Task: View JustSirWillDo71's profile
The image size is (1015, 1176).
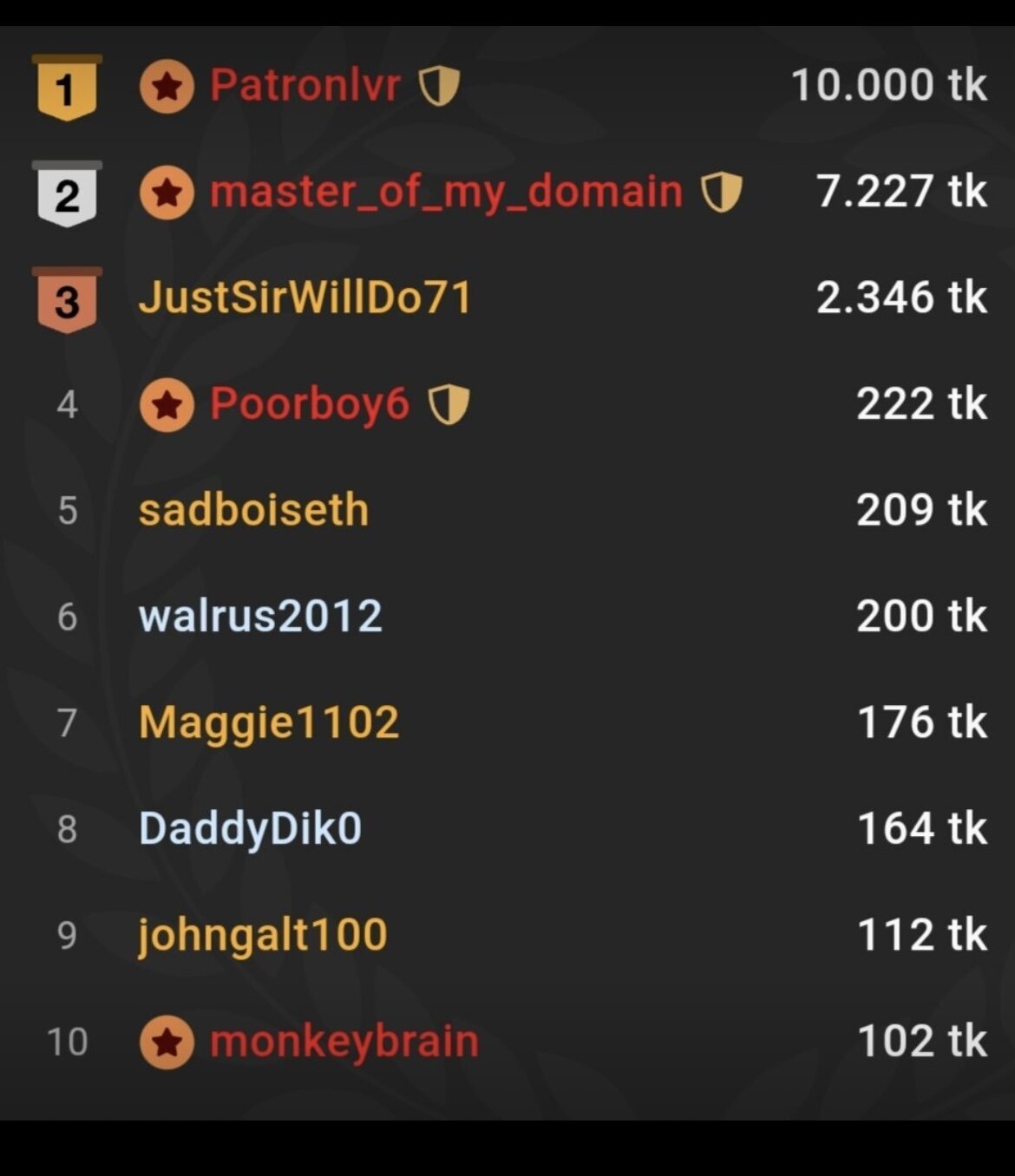Action: coord(305,297)
